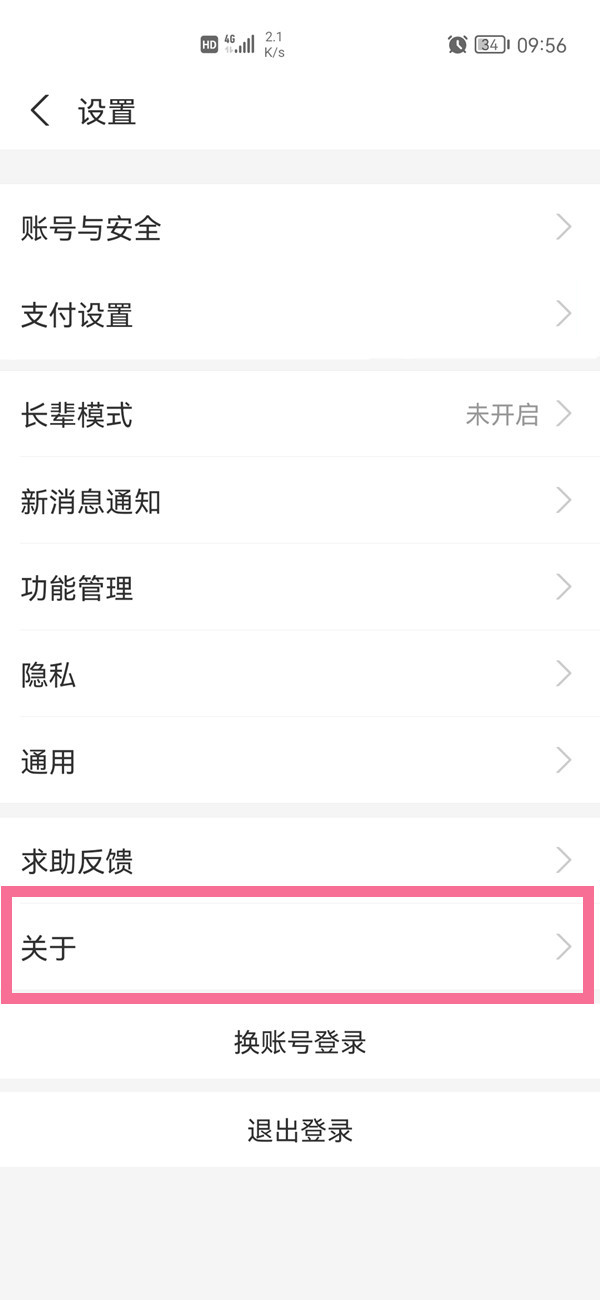600x1300 pixels.
Task: Tap 换账号登录 to switch accounts
Action: (300, 1043)
